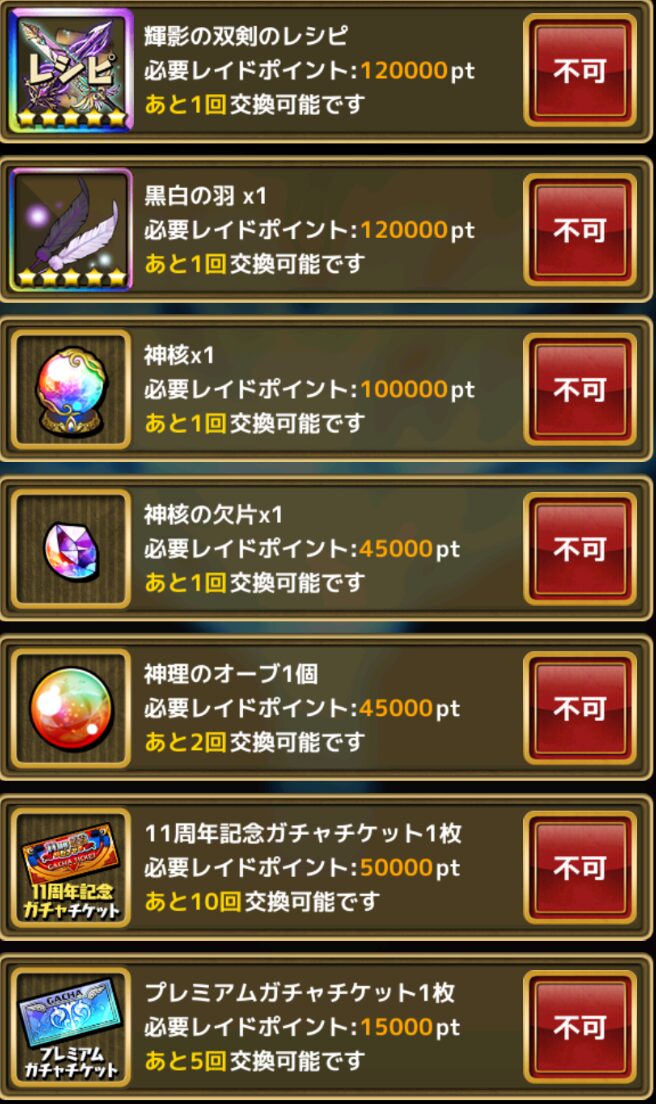View プレミアムガチャチケット item icon
Viewport: 656px width, 1104px height.
pos(71,1026)
